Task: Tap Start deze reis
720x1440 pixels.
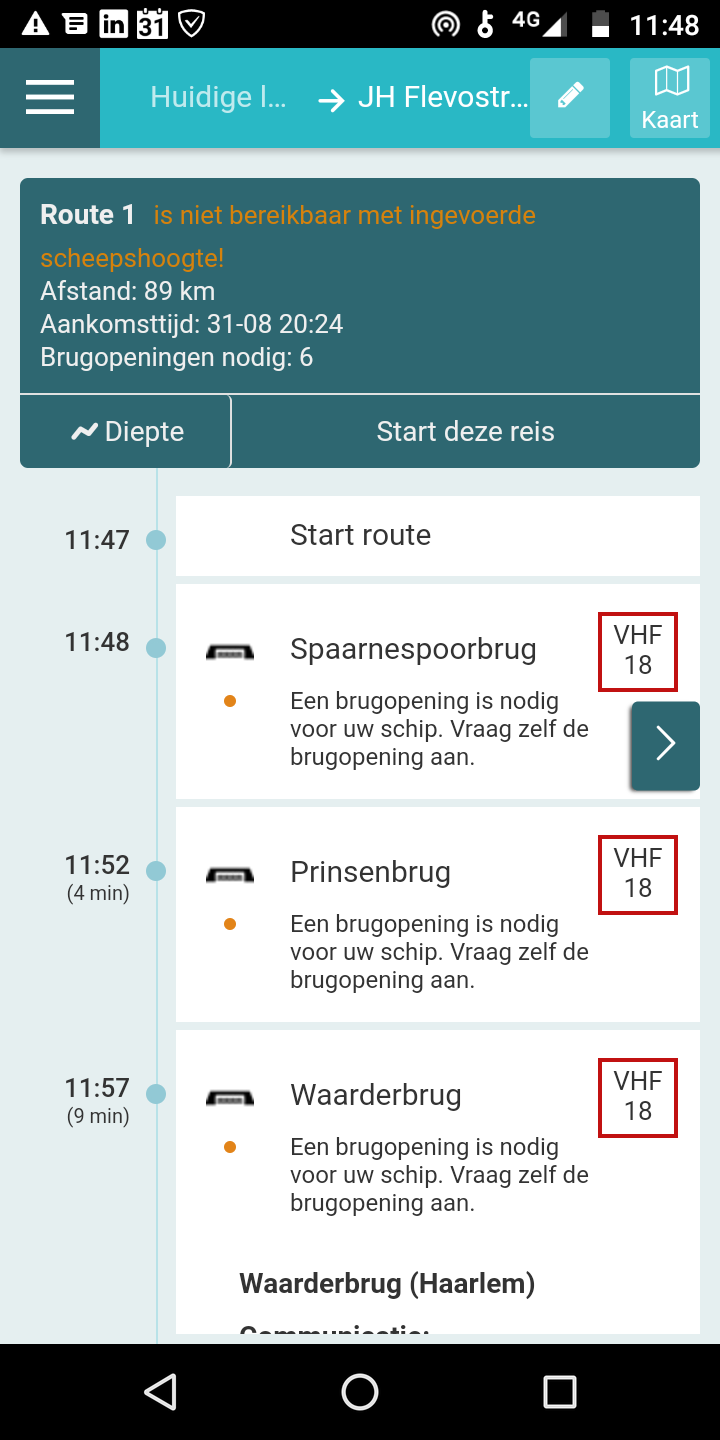Action: coord(465,432)
